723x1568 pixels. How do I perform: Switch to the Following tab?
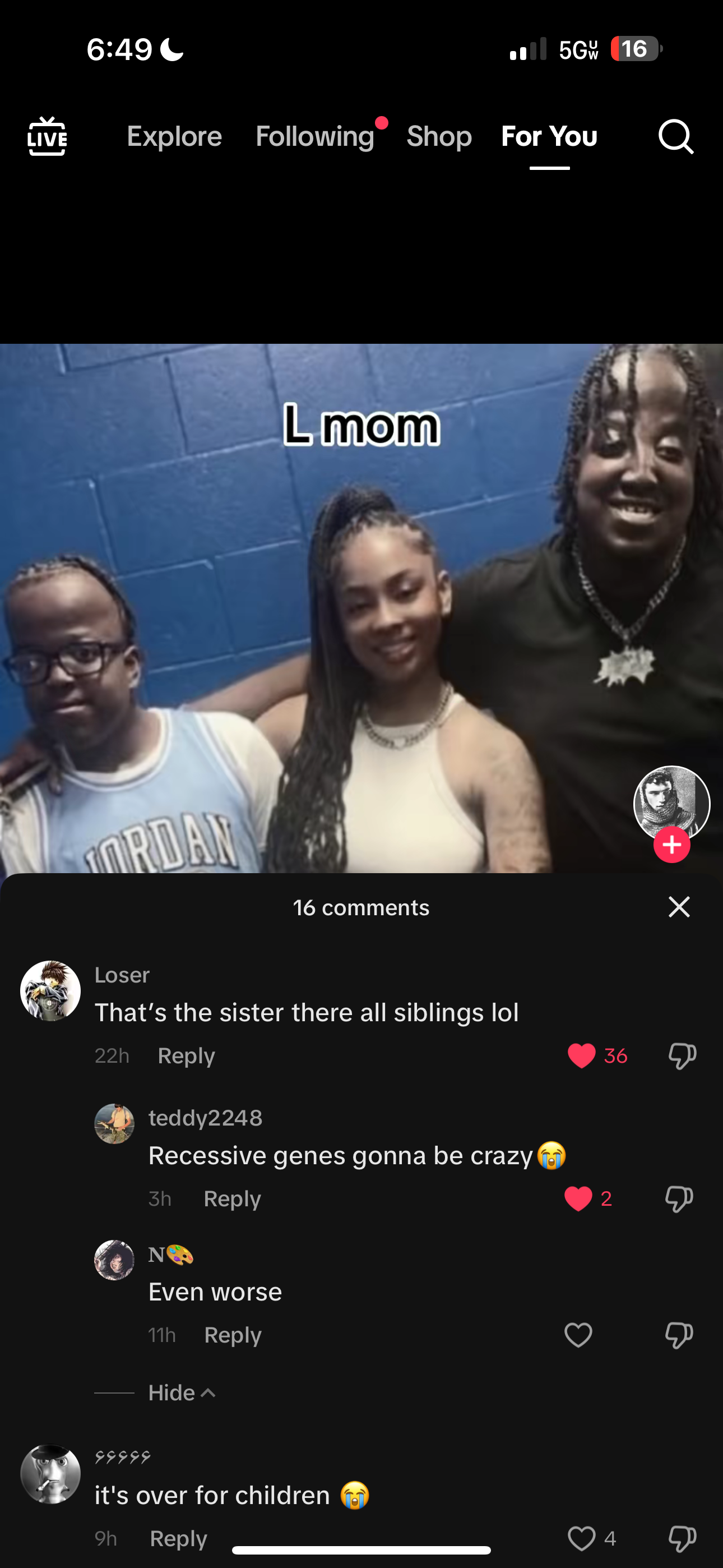[314, 136]
